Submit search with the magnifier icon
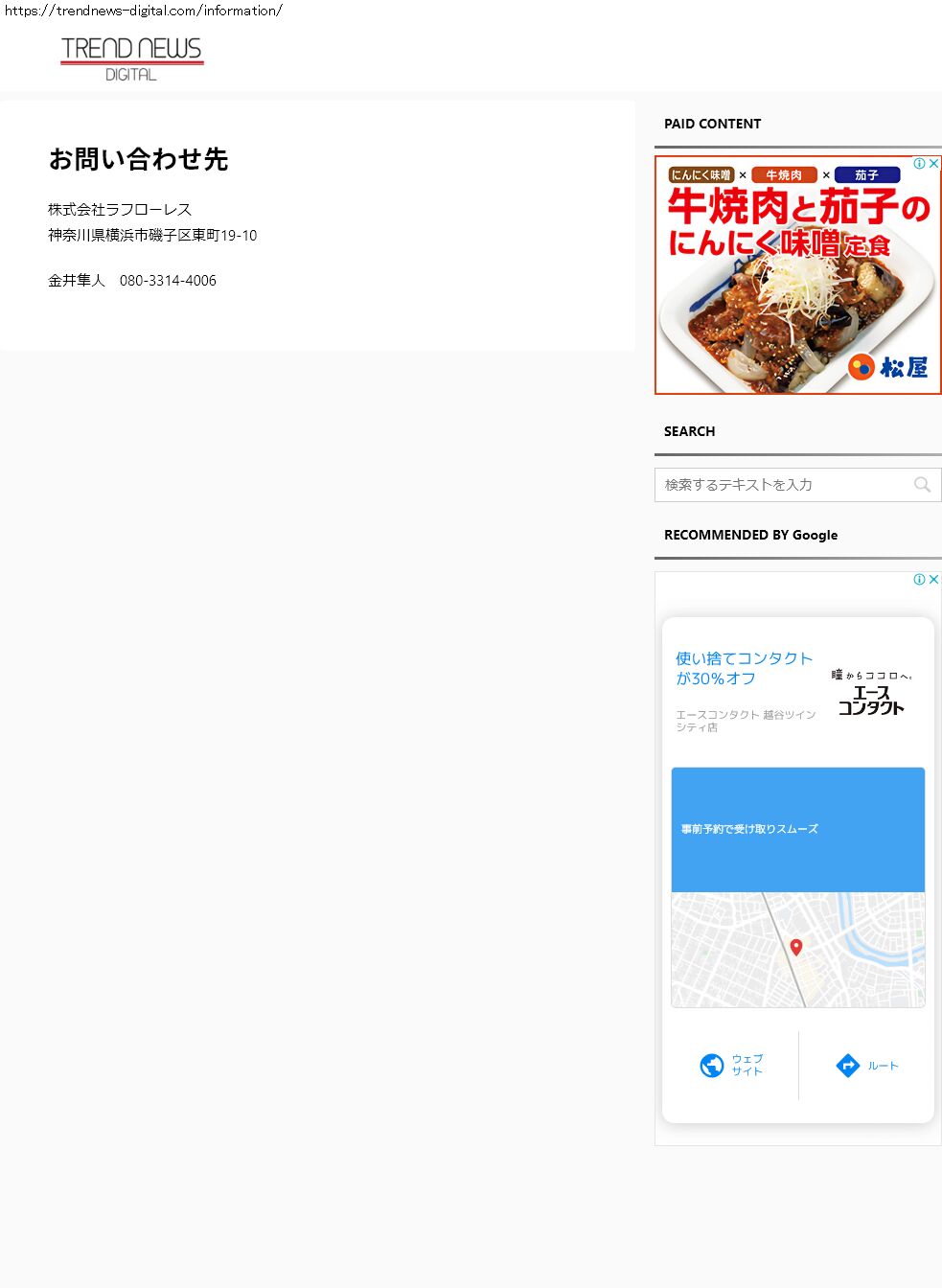This screenshot has width=942, height=1288. [x=922, y=485]
